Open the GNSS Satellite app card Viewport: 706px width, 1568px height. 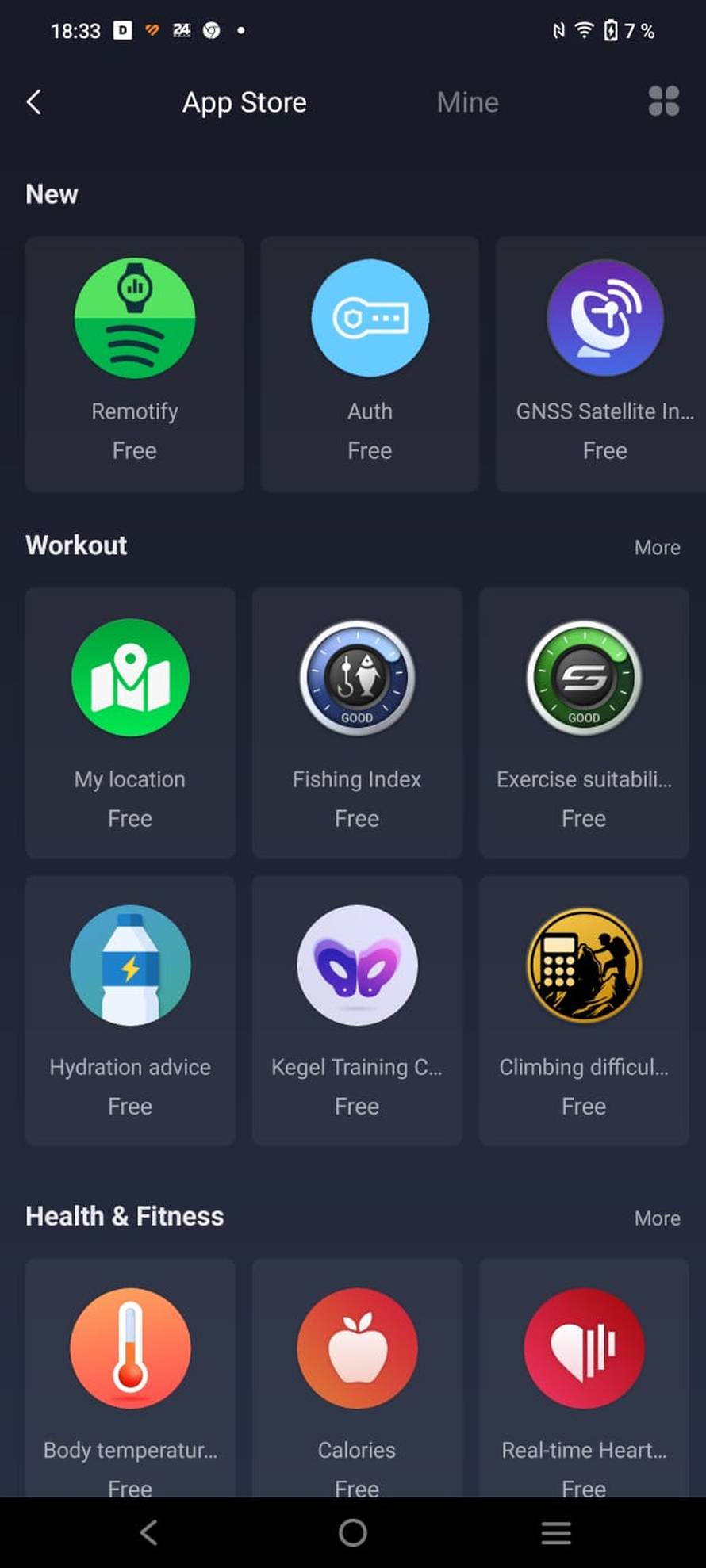click(x=604, y=363)
